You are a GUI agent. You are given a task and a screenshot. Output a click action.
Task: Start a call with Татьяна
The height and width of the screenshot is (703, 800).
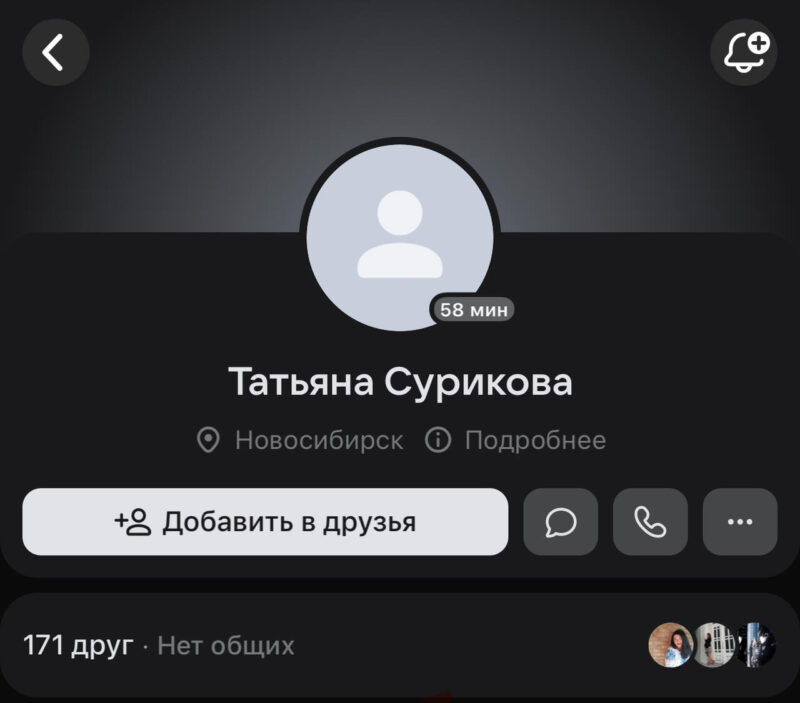click(x=650, y=521)
